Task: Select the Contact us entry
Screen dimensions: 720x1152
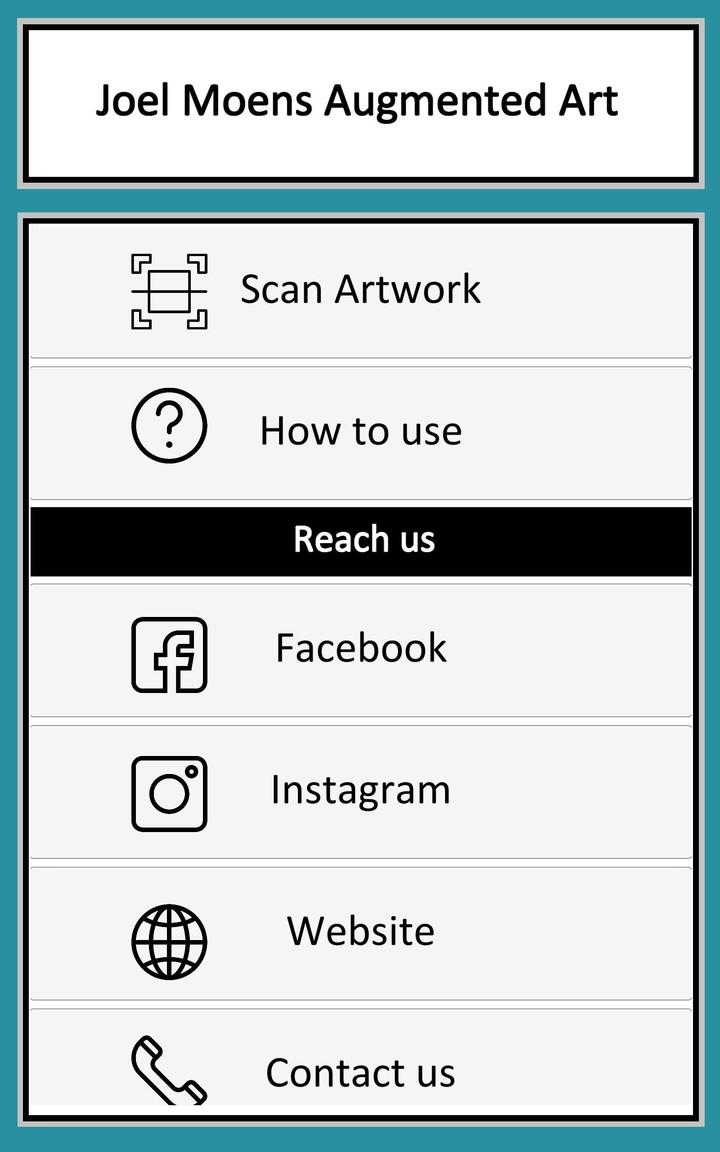Action: (360, 1072)
